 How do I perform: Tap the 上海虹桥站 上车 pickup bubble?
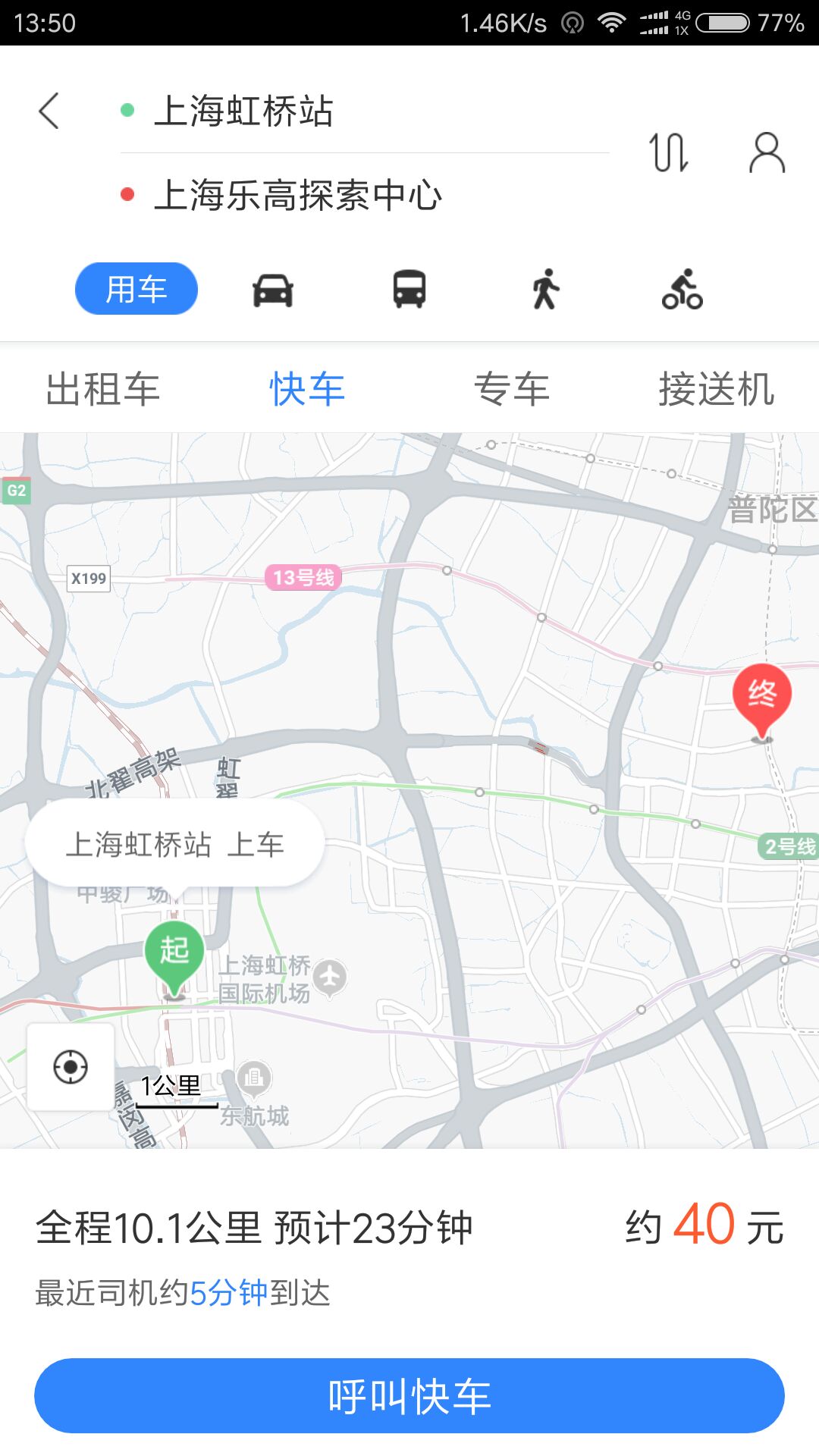[175, 844]
